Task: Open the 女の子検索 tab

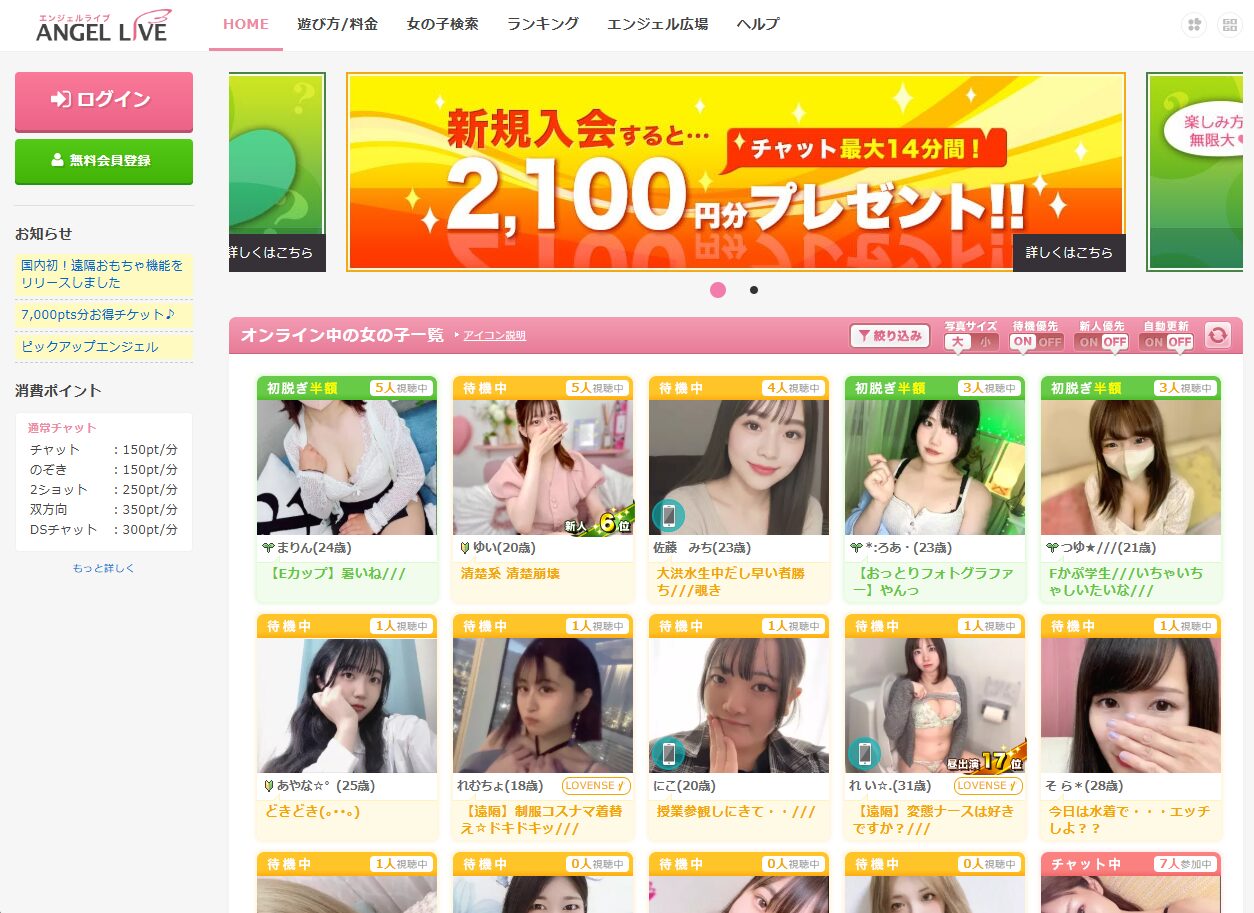Action: pyautogui.click(x=442, y=24)
